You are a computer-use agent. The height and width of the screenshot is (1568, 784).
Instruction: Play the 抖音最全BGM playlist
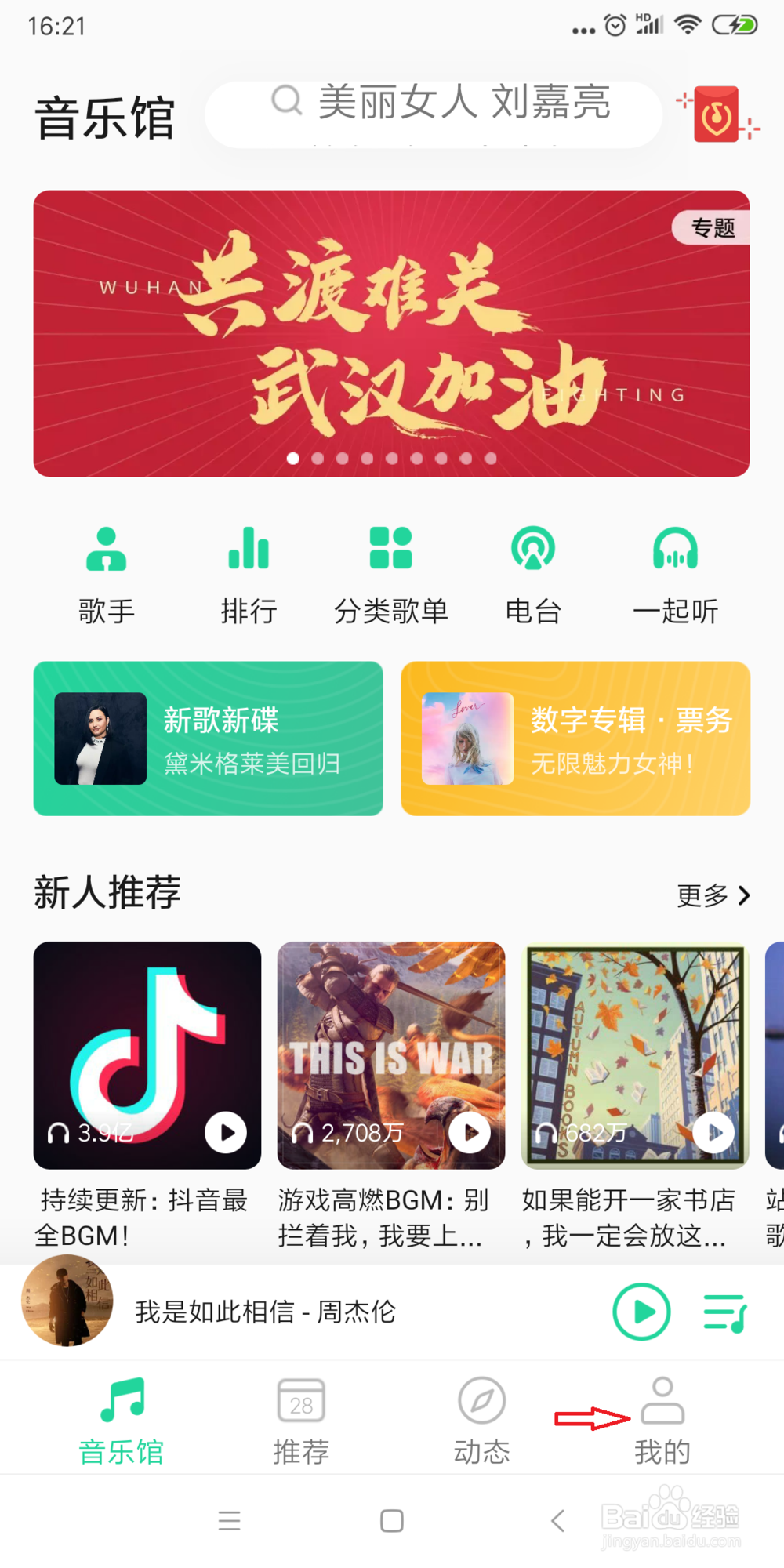pos(227,1132)
